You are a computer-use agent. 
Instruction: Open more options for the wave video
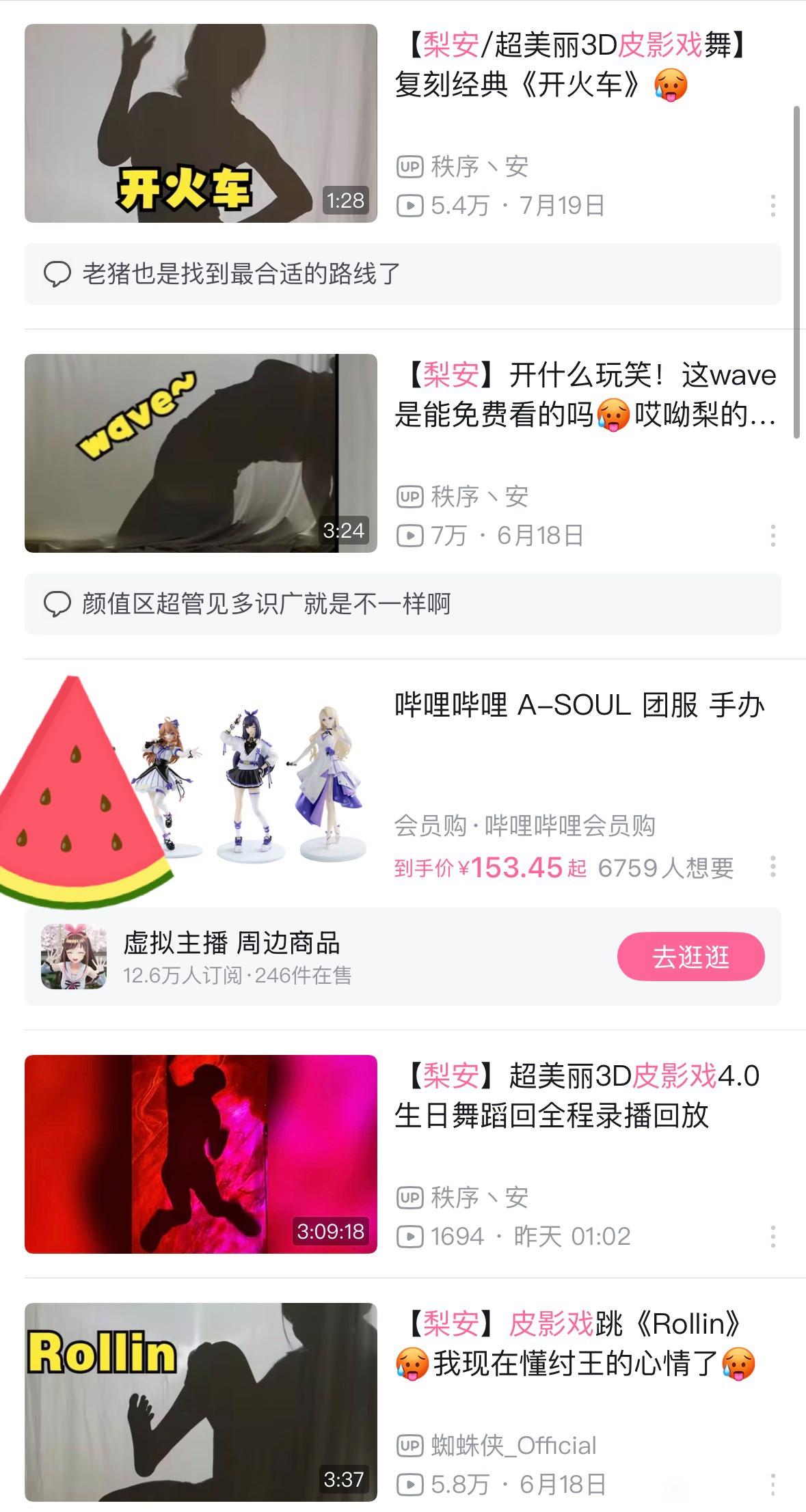[x=773, y=536]
